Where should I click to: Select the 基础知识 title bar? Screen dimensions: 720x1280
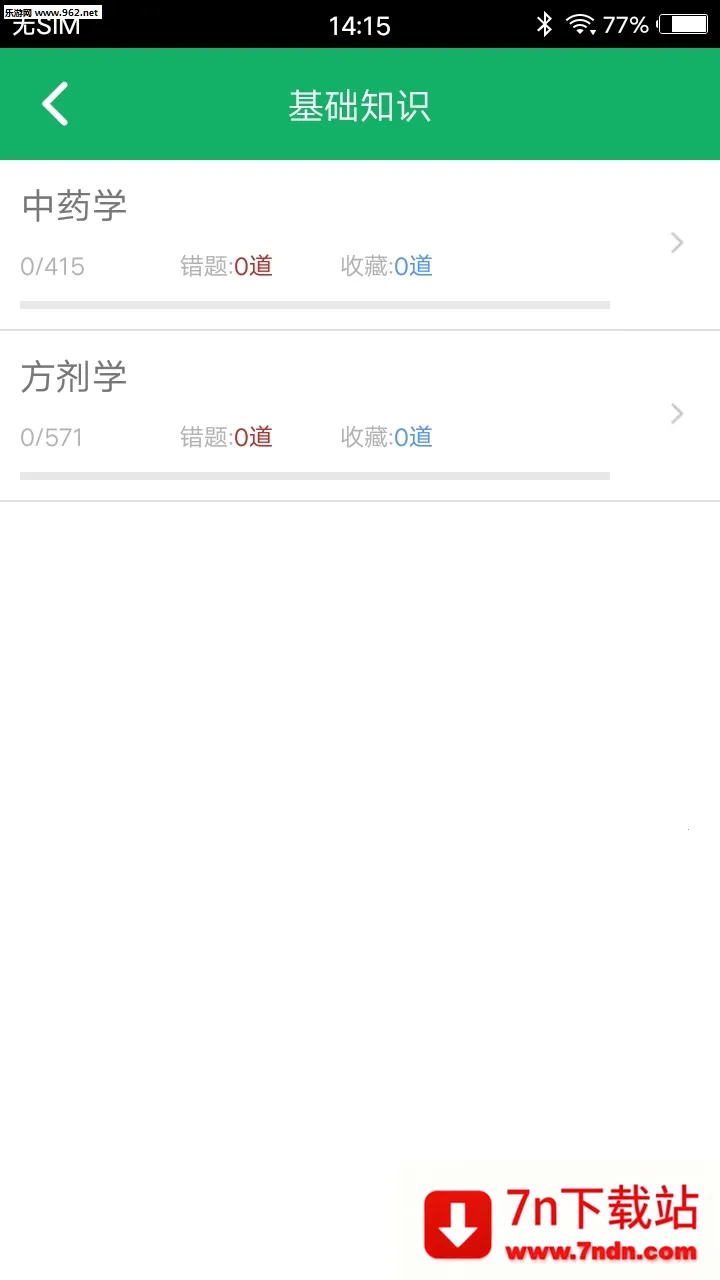(359, 103)
